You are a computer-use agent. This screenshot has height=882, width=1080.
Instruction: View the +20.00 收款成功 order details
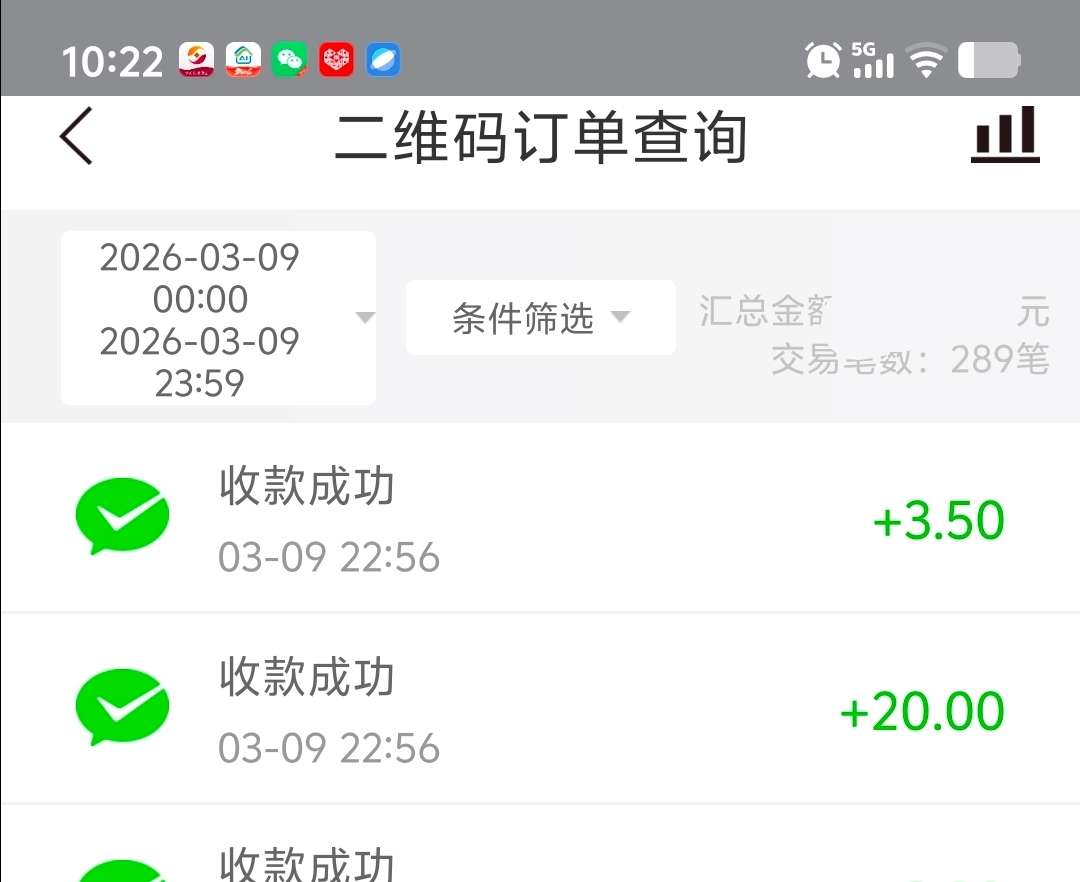click(x=540, y=708)
